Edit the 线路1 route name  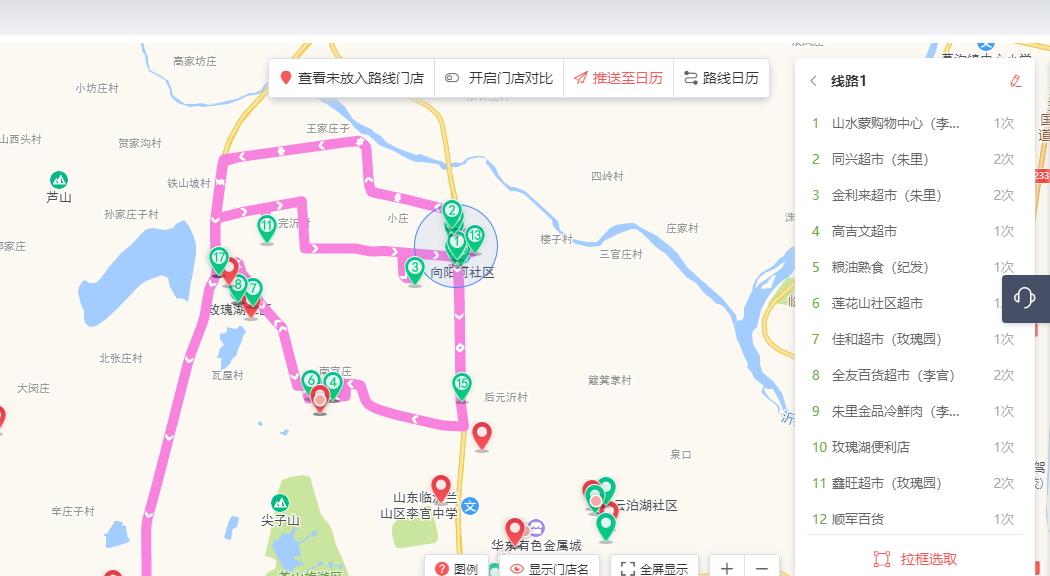[1016, 81]
